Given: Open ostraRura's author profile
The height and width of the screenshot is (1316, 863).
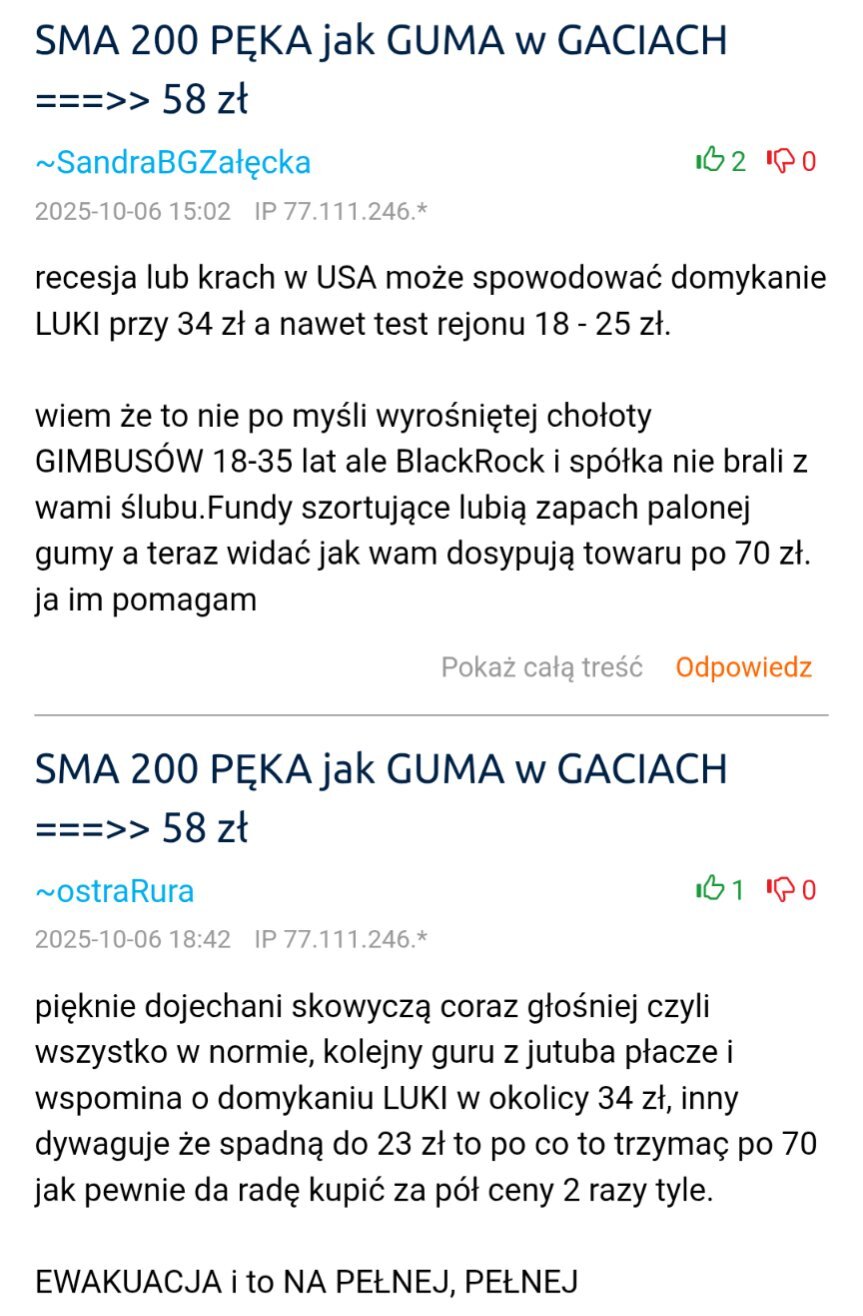Looking at the screenshot, I should click(114, 891).
